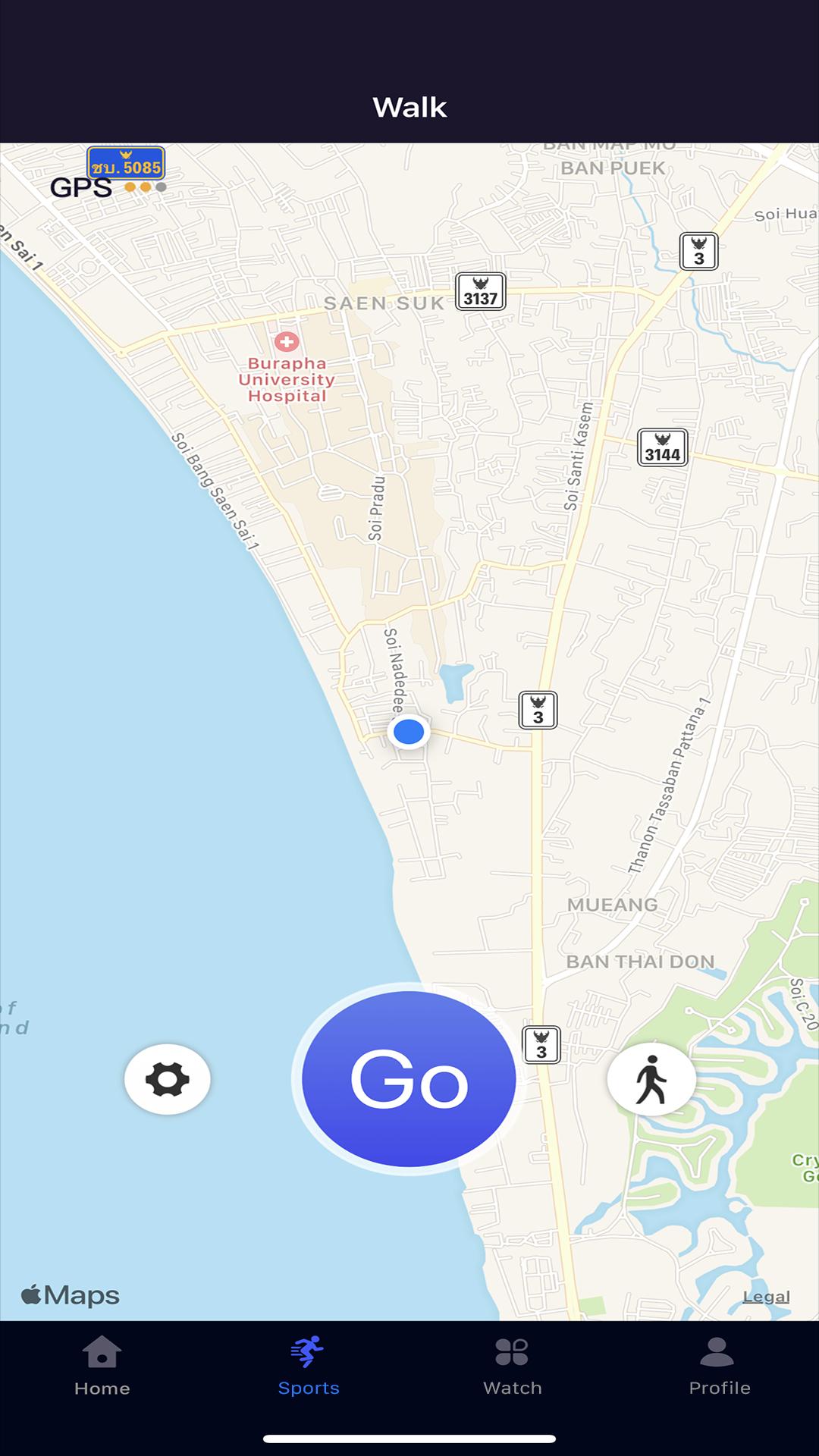Change the sport type via the walking figure
Viewport: 819px width, 1456px height.
coord(651,1079)
